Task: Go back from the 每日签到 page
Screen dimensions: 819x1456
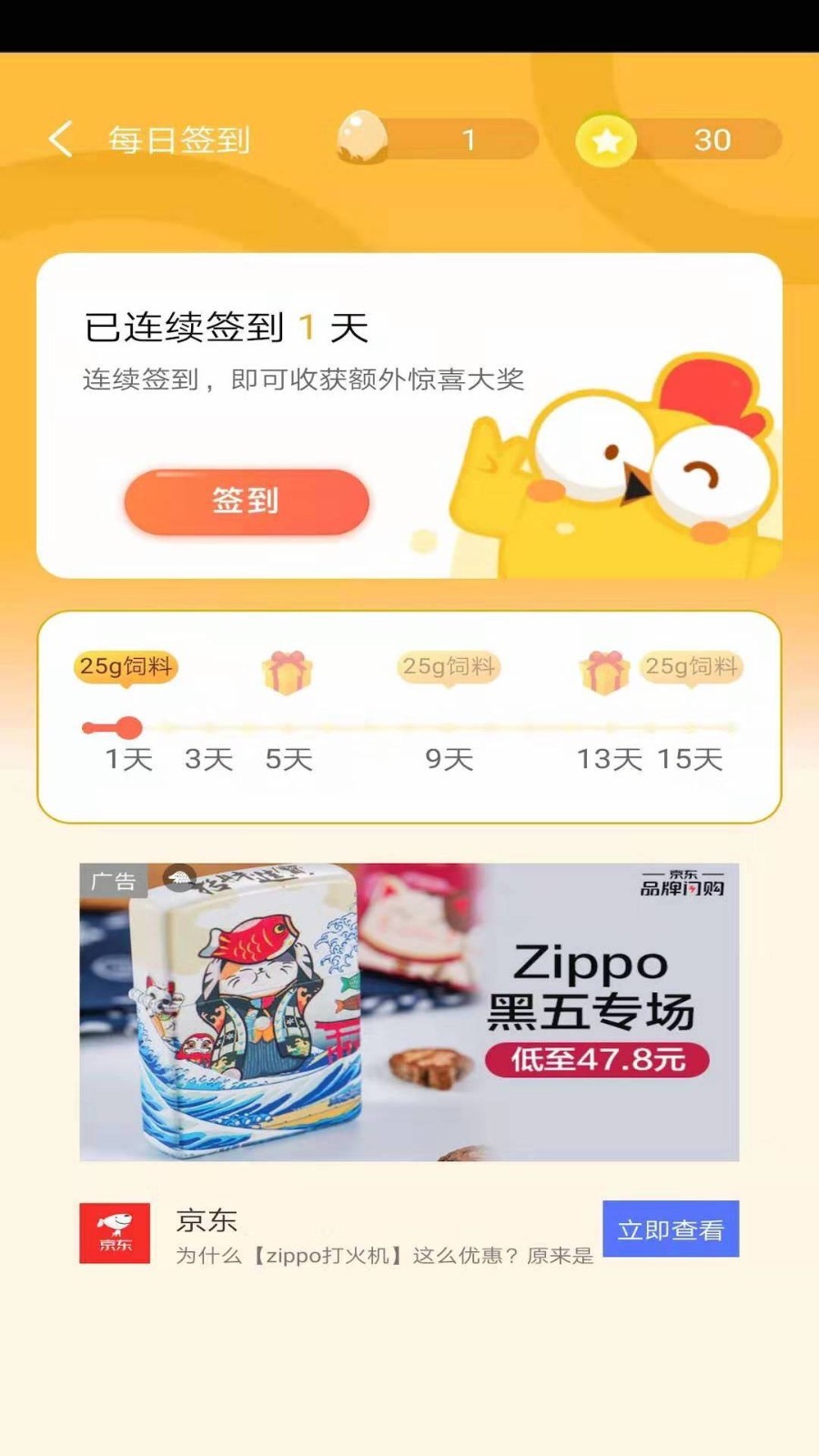Action: pyautogui.click(x=60, y=139)
